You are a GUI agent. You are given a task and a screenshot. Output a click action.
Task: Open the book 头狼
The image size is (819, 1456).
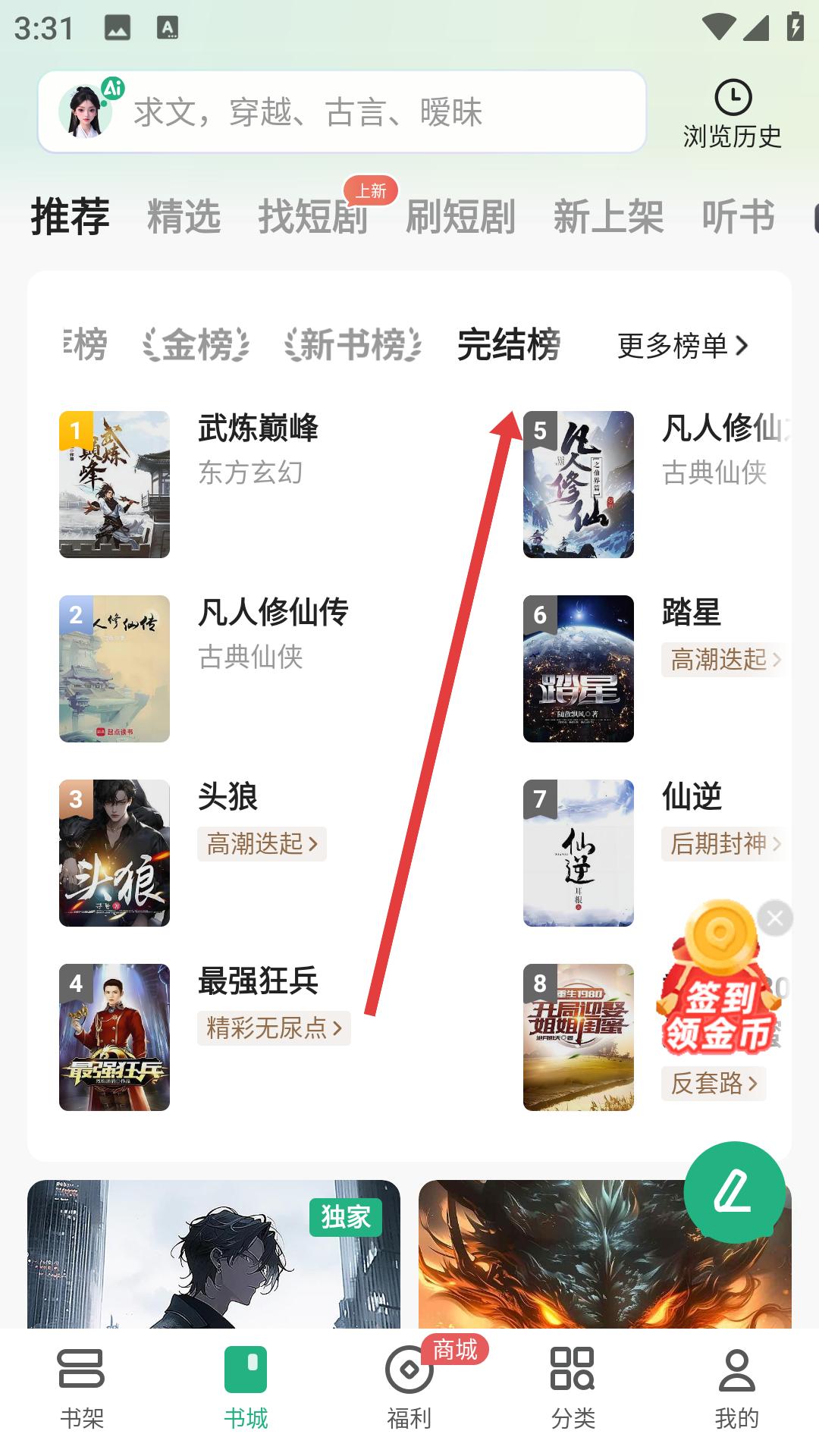(227, 797)
